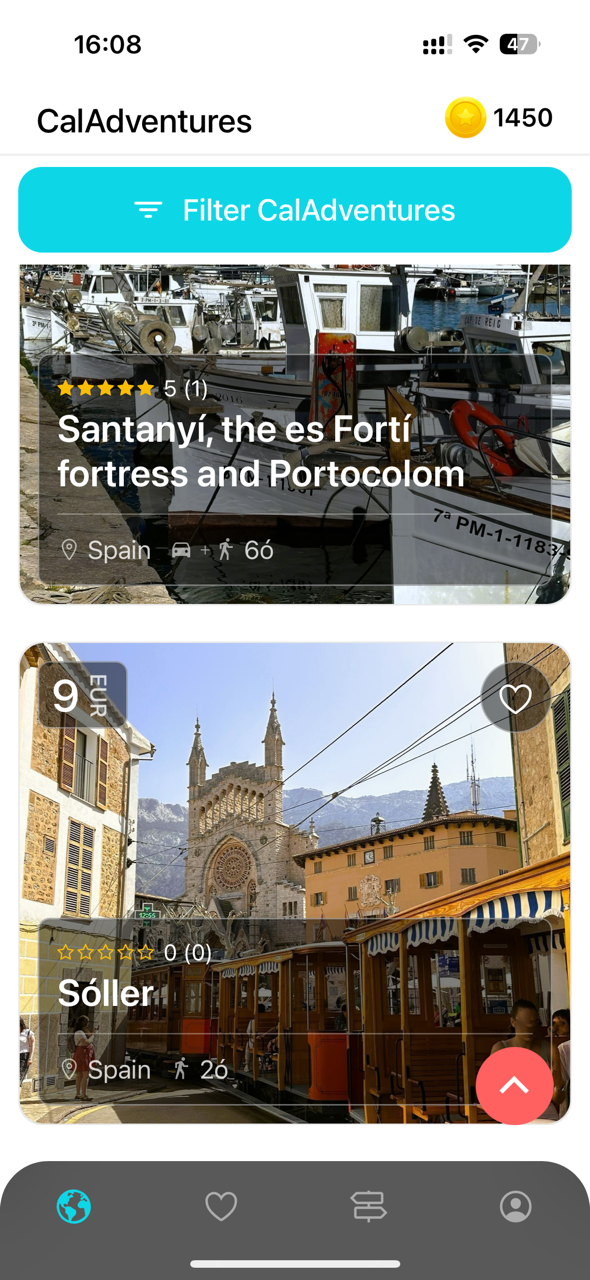This screenshot has width=590, height=1280.
Task: Switch to the signpost routes tab
Action: (x=369, y=1207)
